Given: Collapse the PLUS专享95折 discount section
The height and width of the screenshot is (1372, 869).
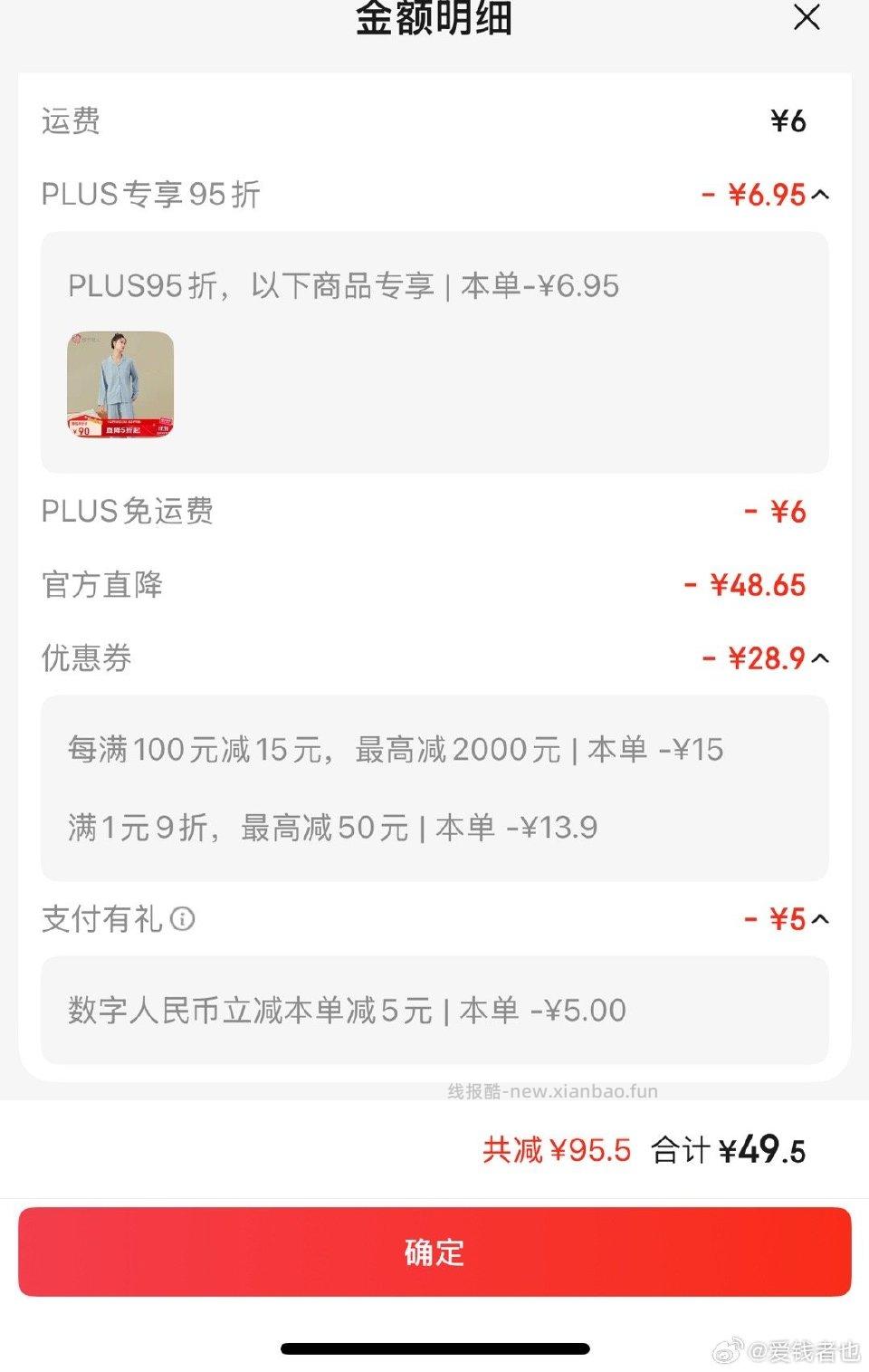Looking at the screenshot, I should click(x=823, y=195).
